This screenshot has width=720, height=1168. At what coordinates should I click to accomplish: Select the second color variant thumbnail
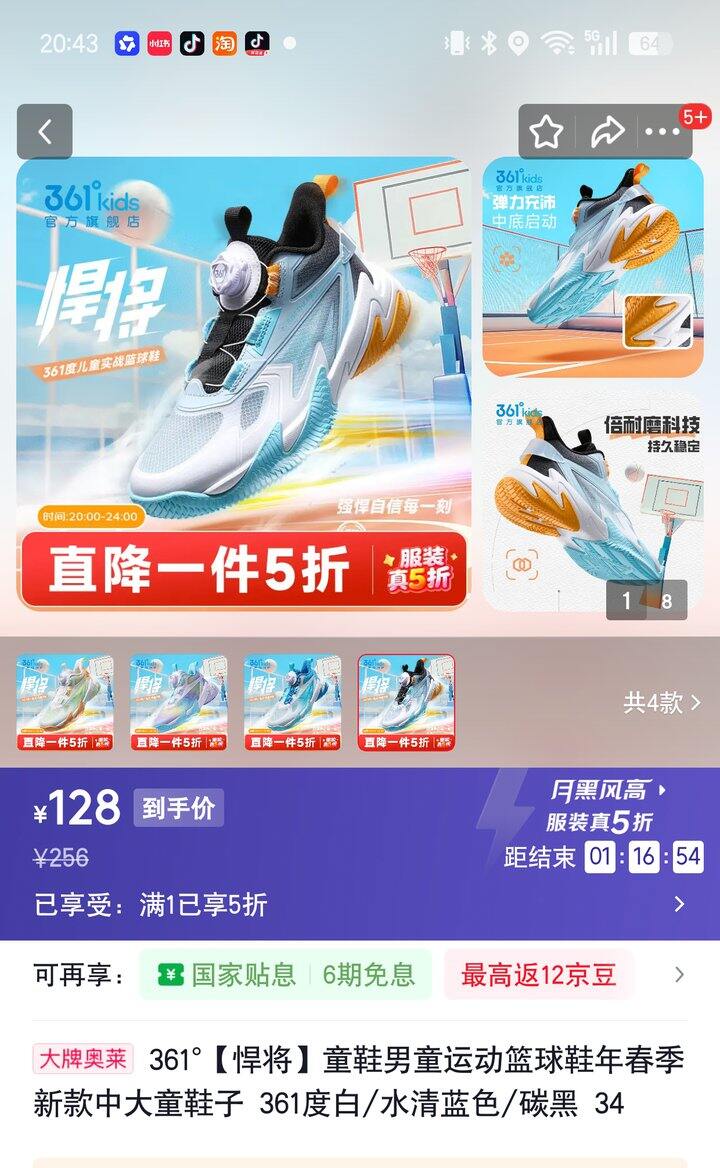click(x=179, y=702)
